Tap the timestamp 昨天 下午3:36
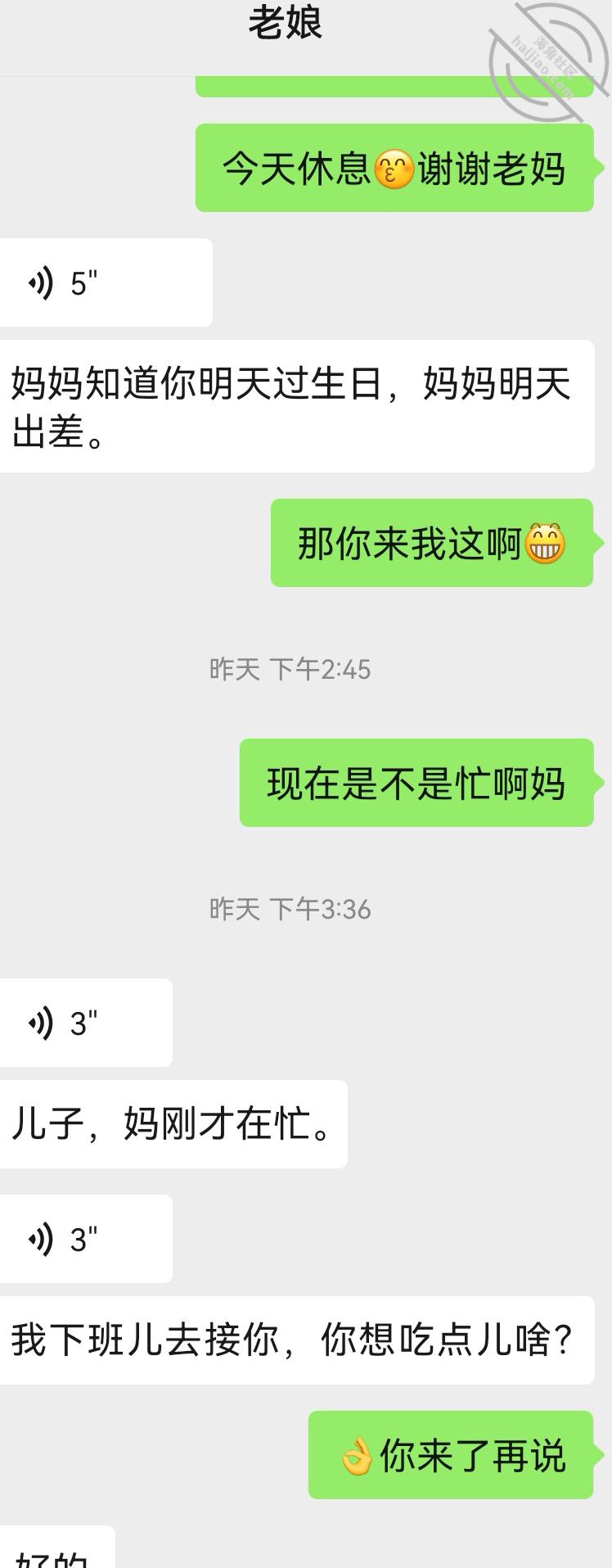Viewport: 612px width, 1568px height. [x=290, y=908]
